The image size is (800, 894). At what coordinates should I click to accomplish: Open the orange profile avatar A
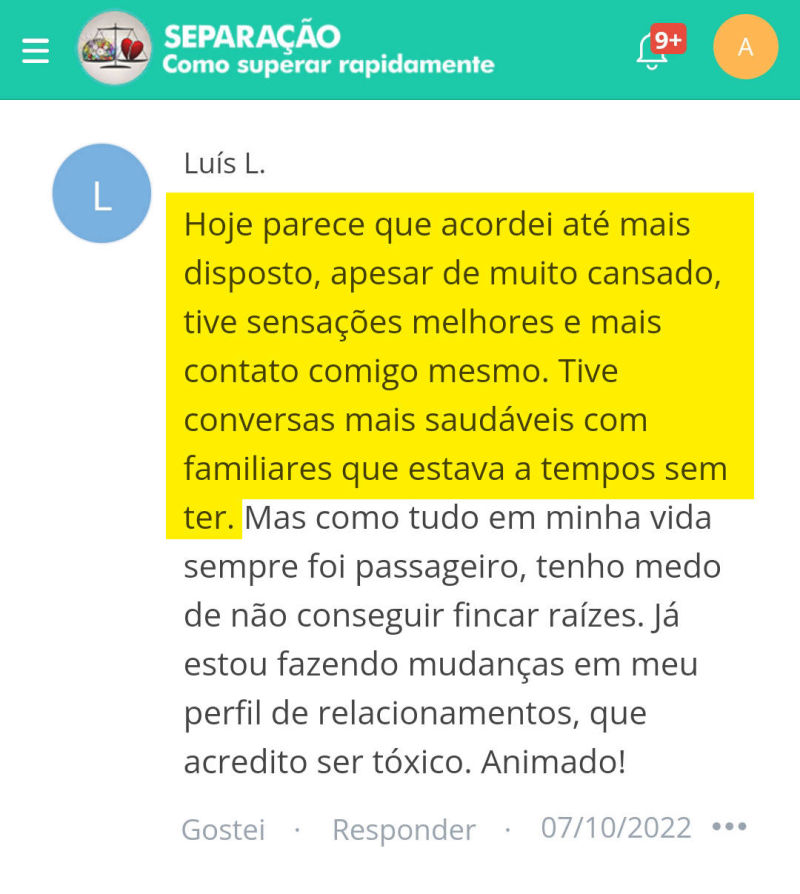click(x=745, y=47)
